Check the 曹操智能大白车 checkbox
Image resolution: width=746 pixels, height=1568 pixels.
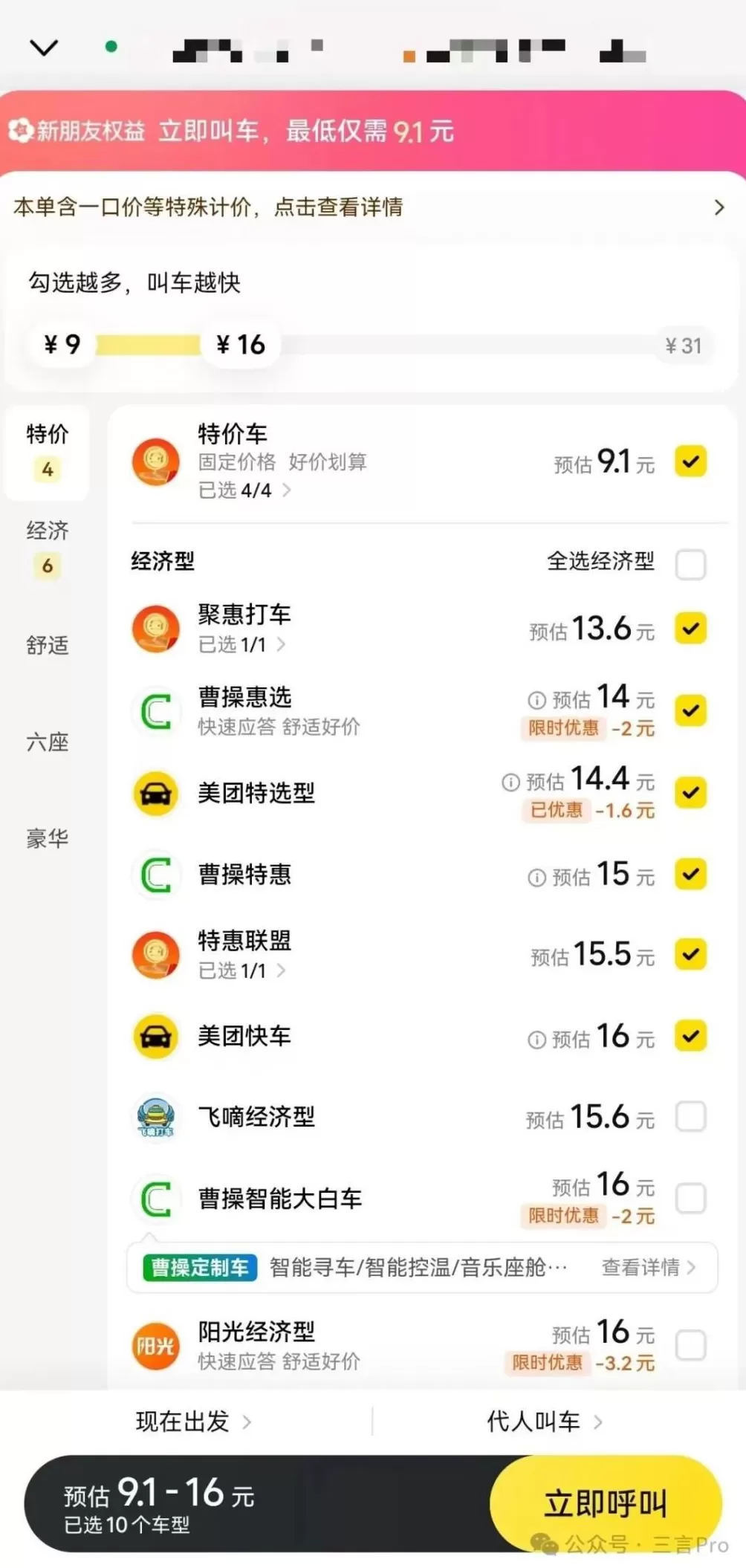coord(690,1198)
